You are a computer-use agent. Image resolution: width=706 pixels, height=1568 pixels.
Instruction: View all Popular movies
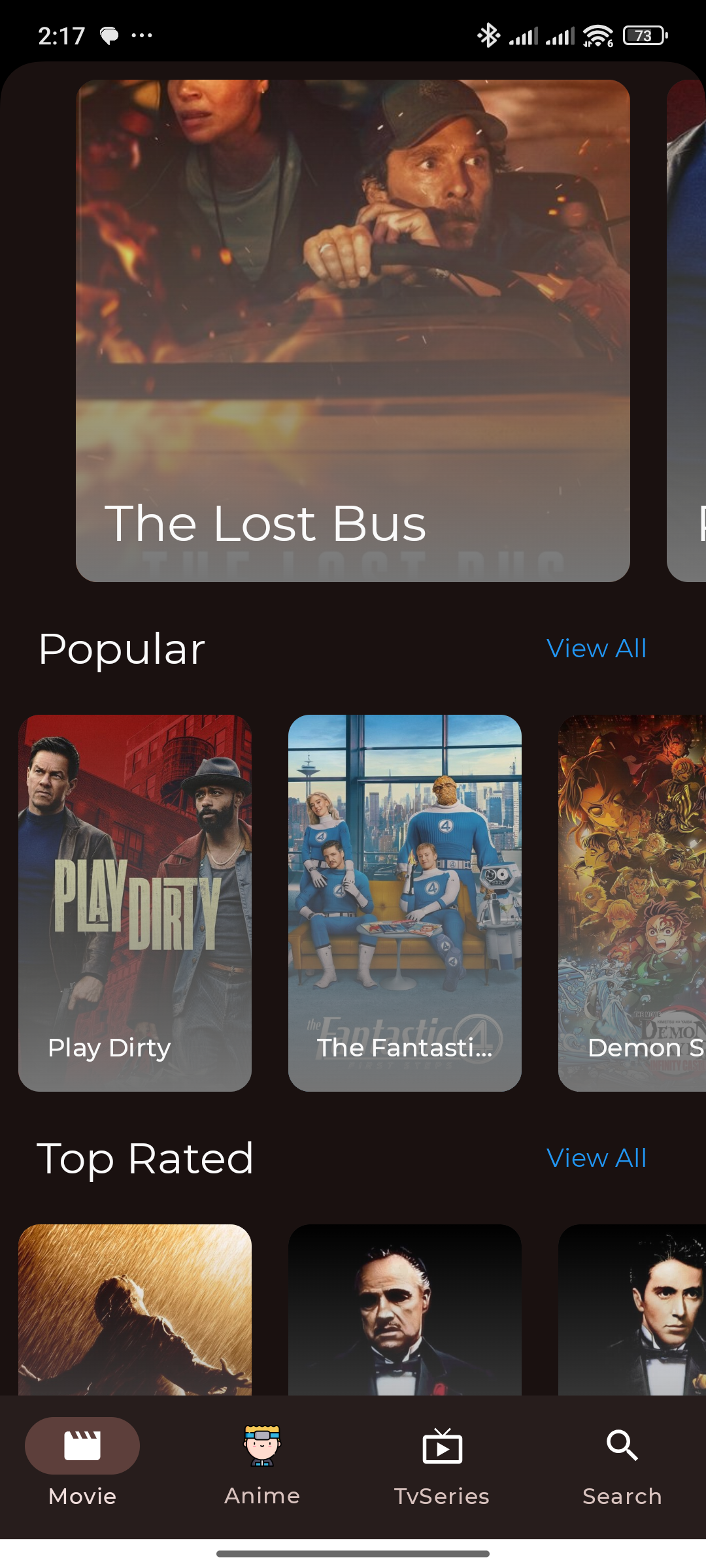596,649
